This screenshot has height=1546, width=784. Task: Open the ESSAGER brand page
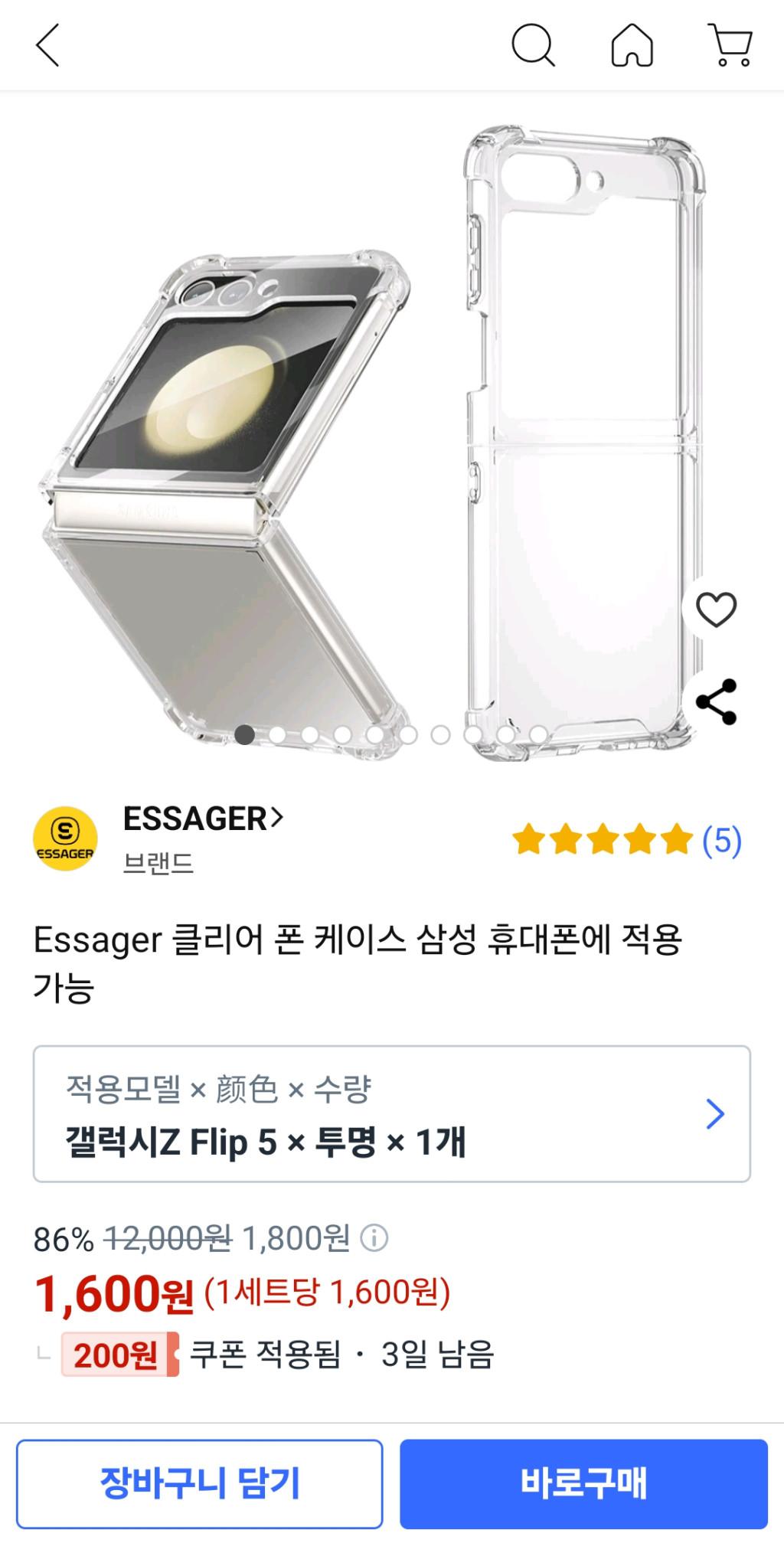pos(203,819)
